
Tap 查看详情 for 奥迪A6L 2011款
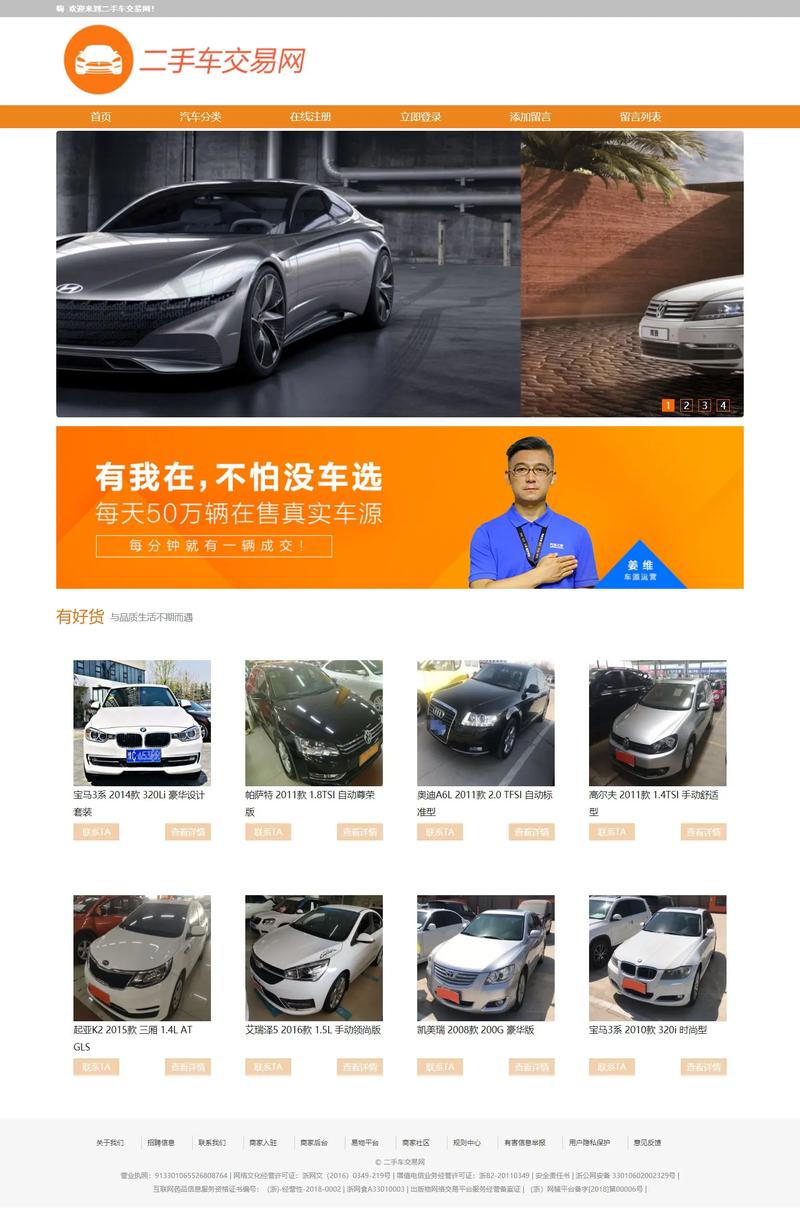[x=531, y=832]
